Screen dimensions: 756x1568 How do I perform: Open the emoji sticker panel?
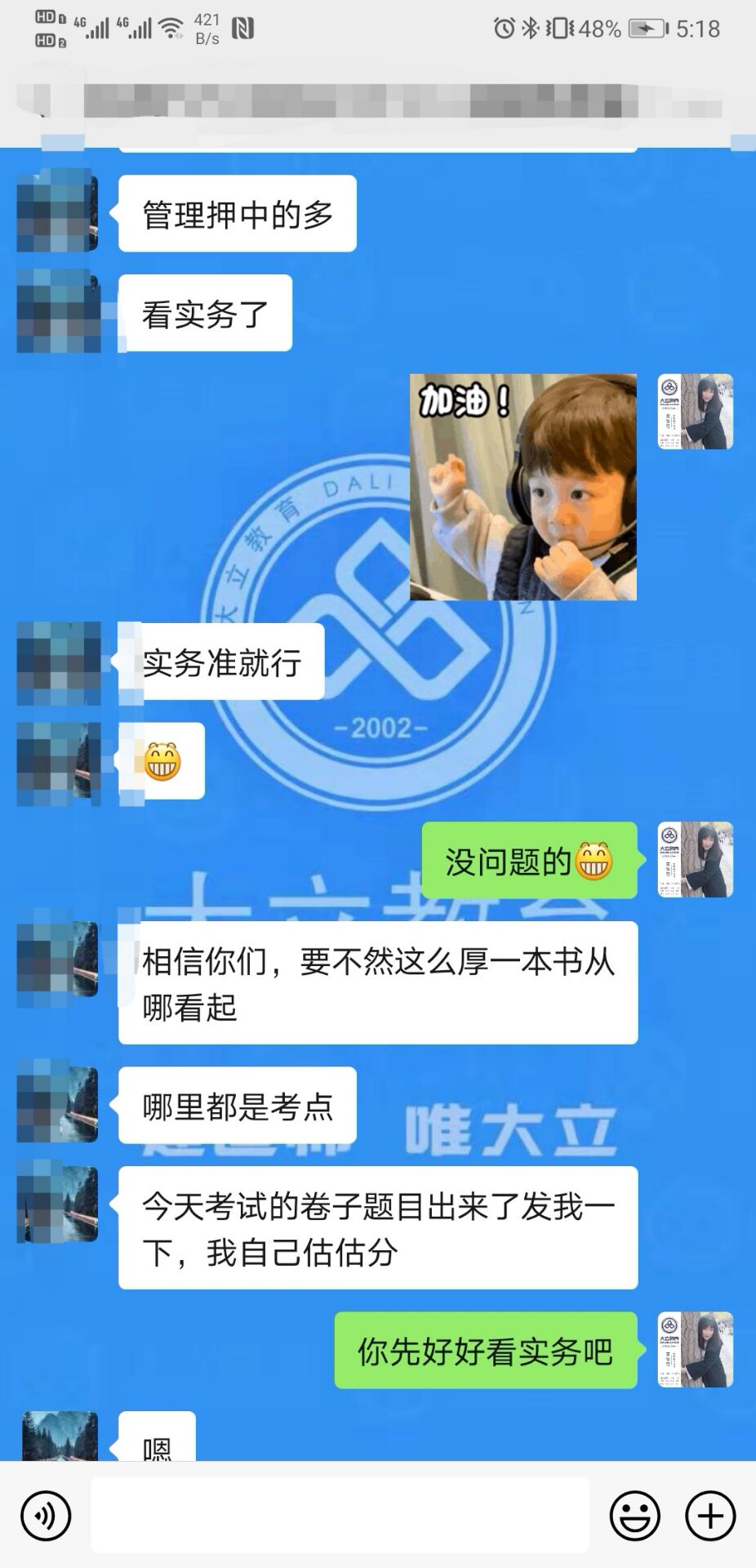pos(634,1517)
